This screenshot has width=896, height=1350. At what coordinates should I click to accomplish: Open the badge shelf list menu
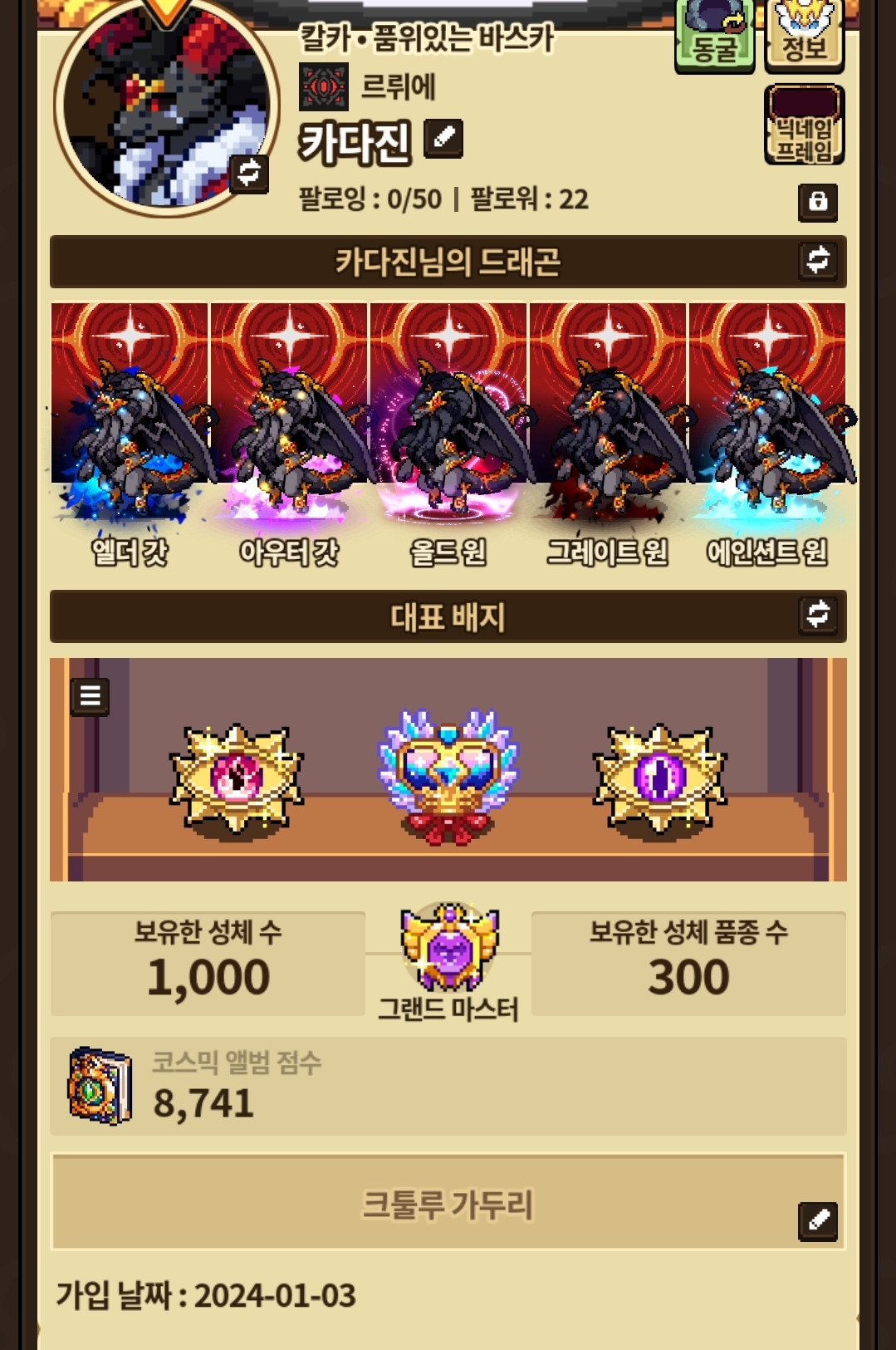tap(91, 697)
